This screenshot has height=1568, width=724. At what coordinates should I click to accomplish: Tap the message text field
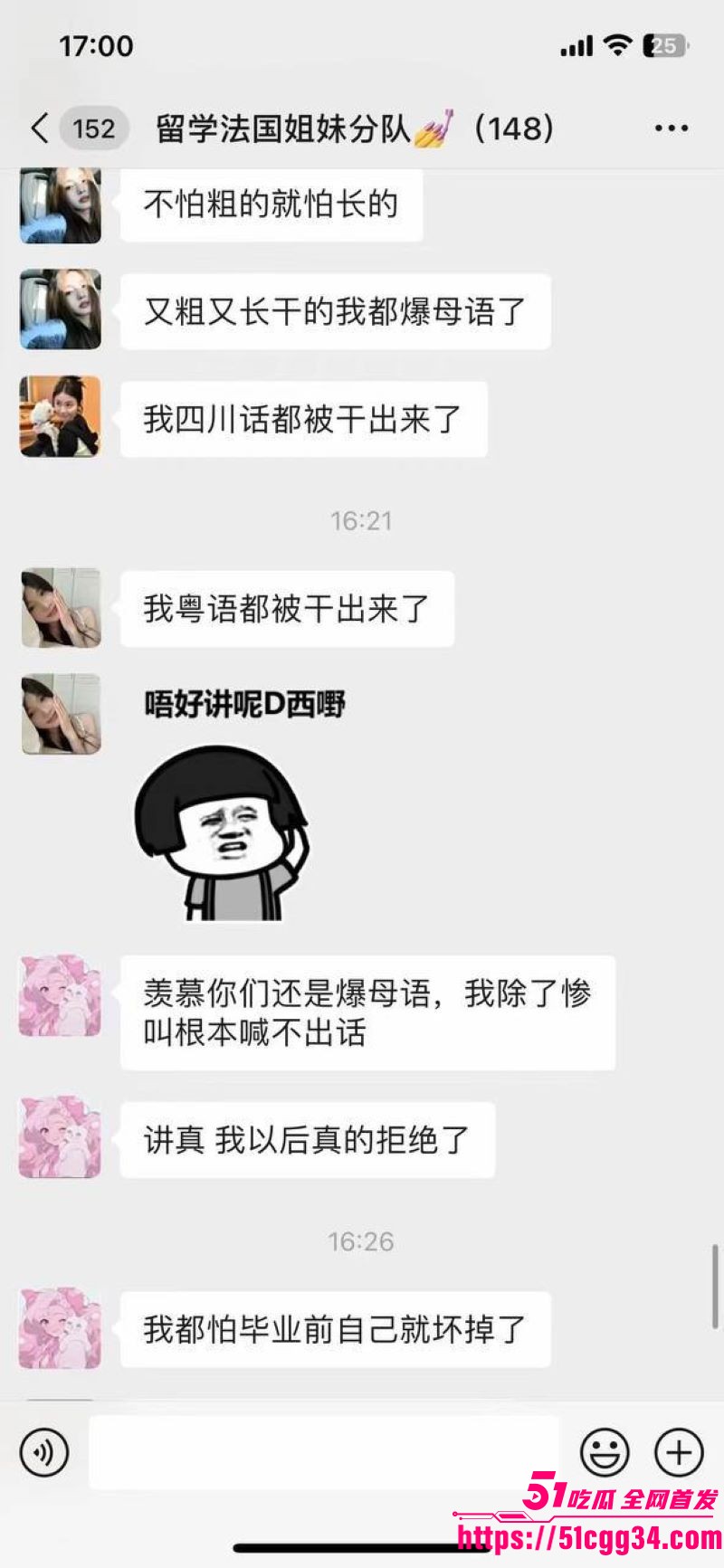323,1452
